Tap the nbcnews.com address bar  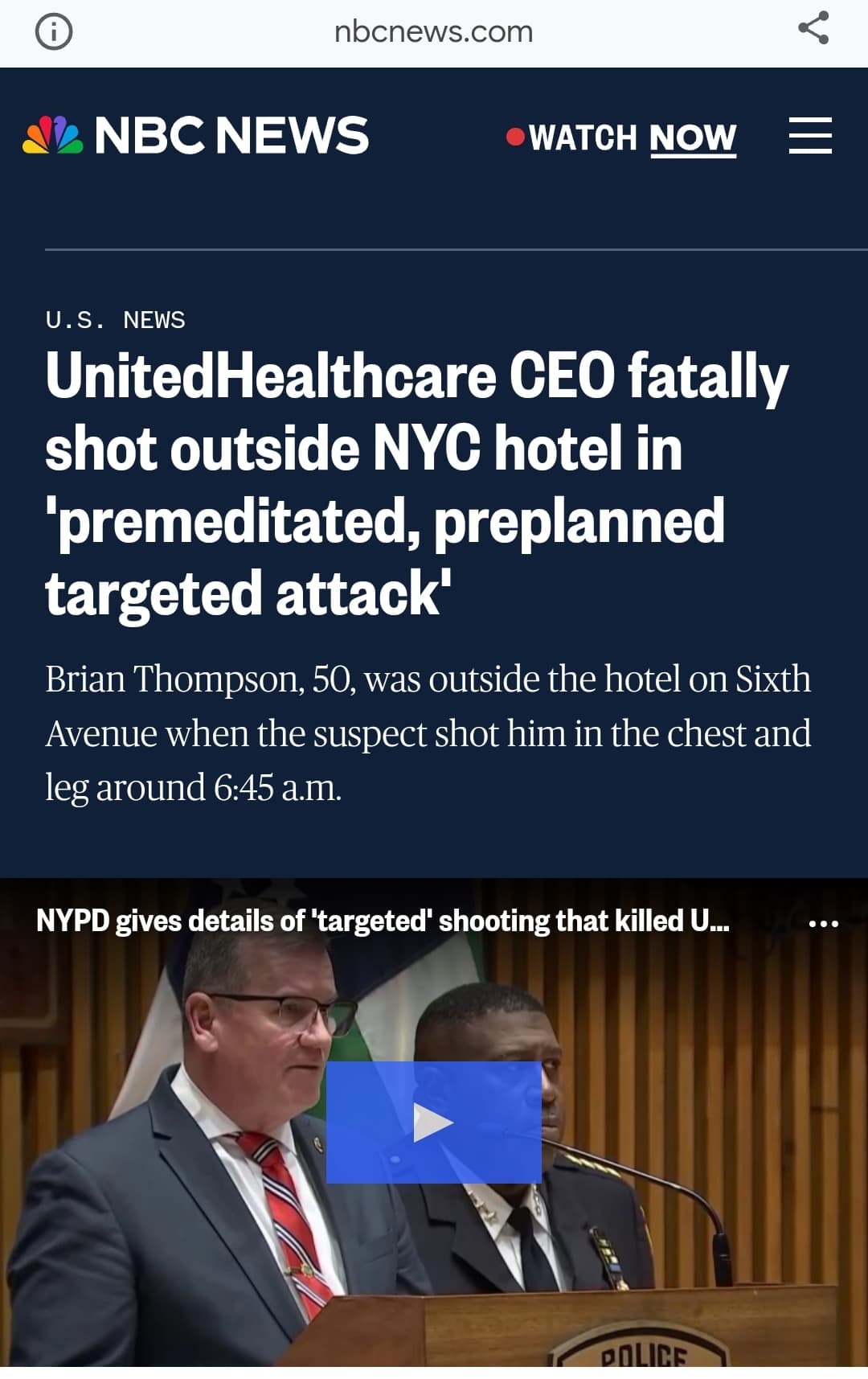pos(433,32)
